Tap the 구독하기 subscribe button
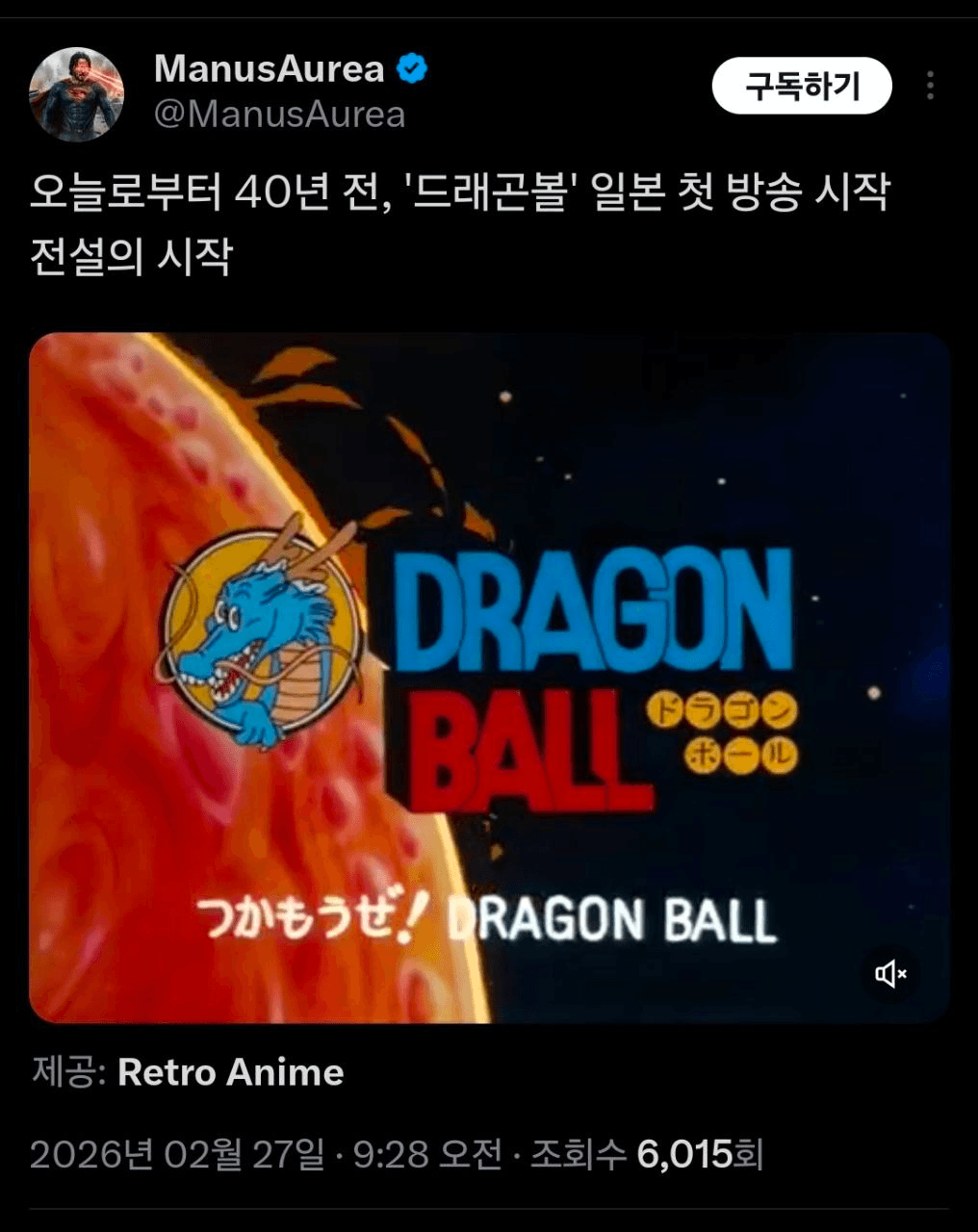The image size is (978, 1232). point(802,87)
